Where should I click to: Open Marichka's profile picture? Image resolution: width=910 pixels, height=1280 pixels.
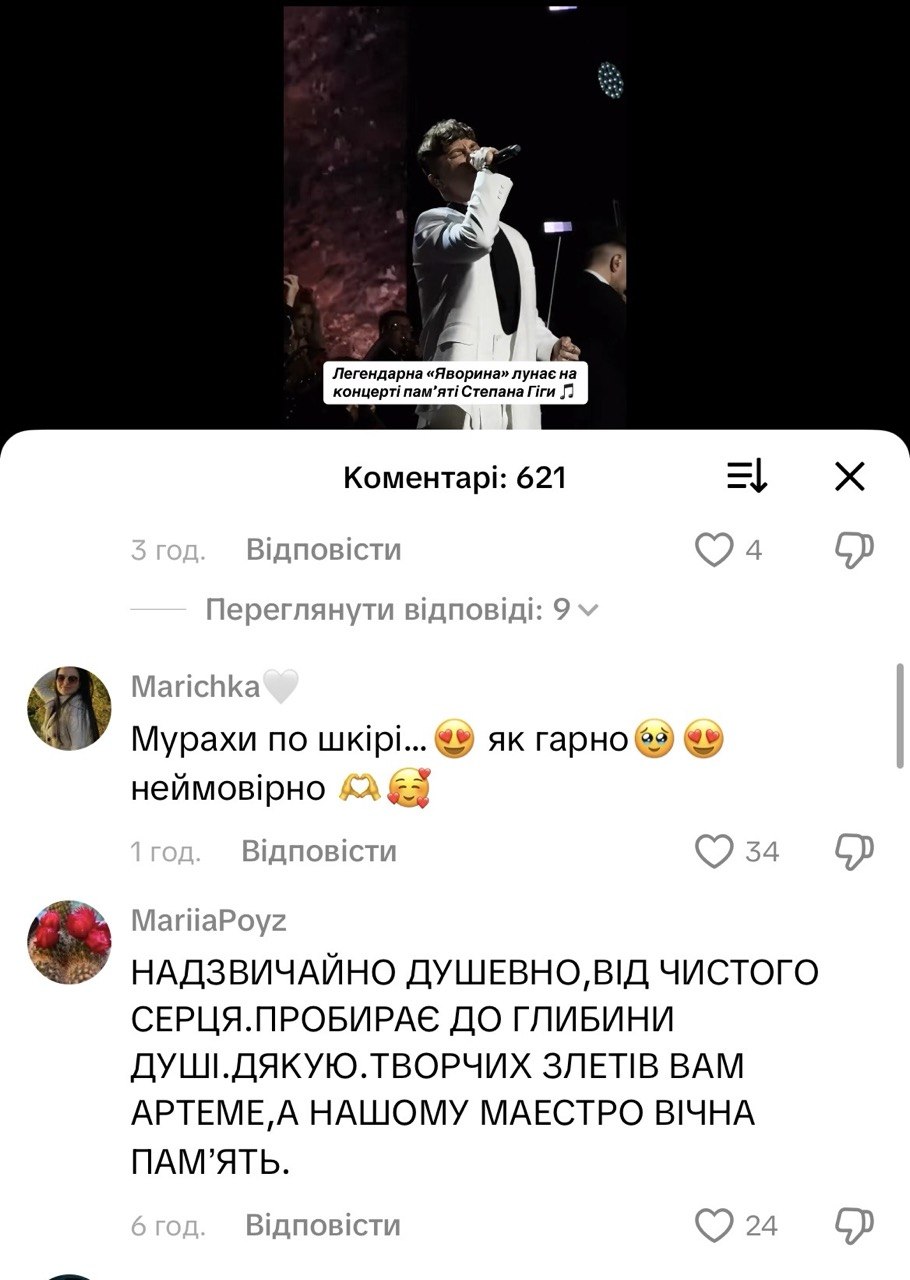(x=69, y=708)
